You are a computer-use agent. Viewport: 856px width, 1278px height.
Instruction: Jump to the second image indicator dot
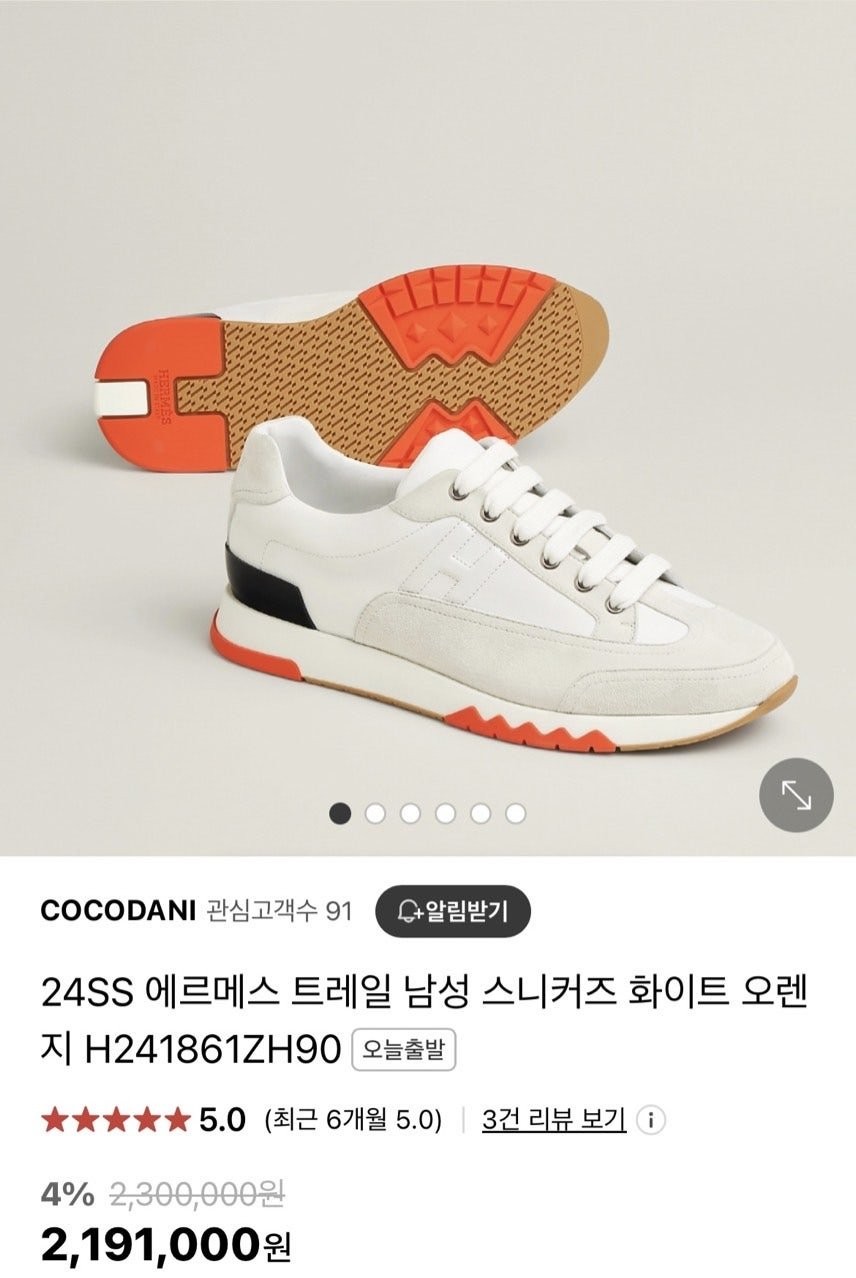coord(375,813)
